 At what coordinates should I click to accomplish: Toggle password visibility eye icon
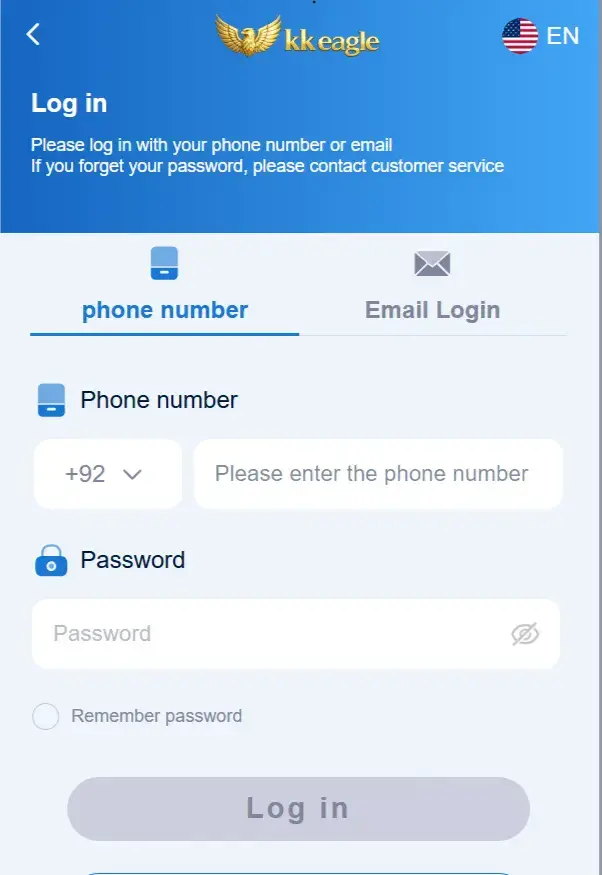pyautogui.click(x=525, y=634)
